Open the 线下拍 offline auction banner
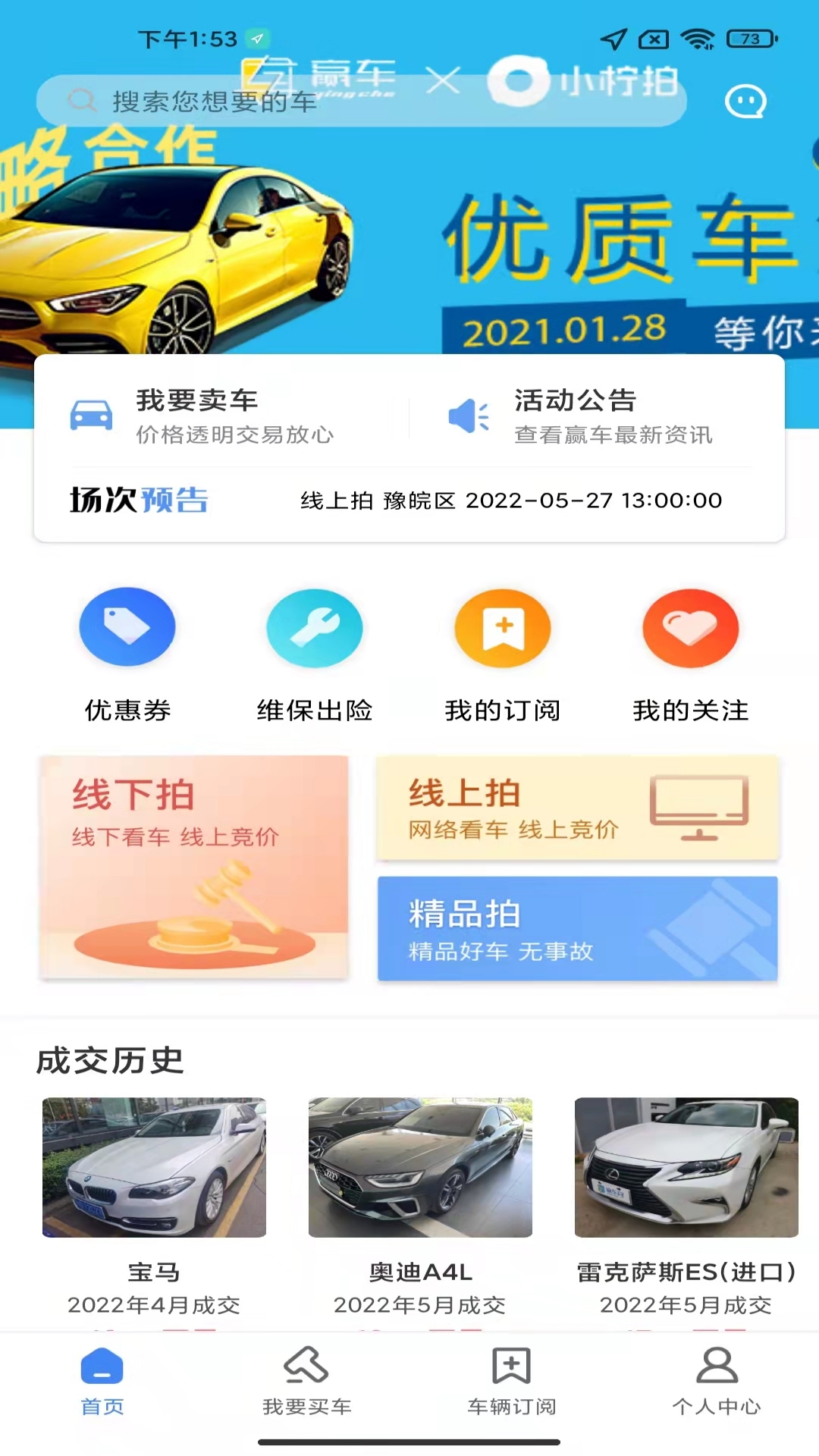819x1456 pixels. 194,864
